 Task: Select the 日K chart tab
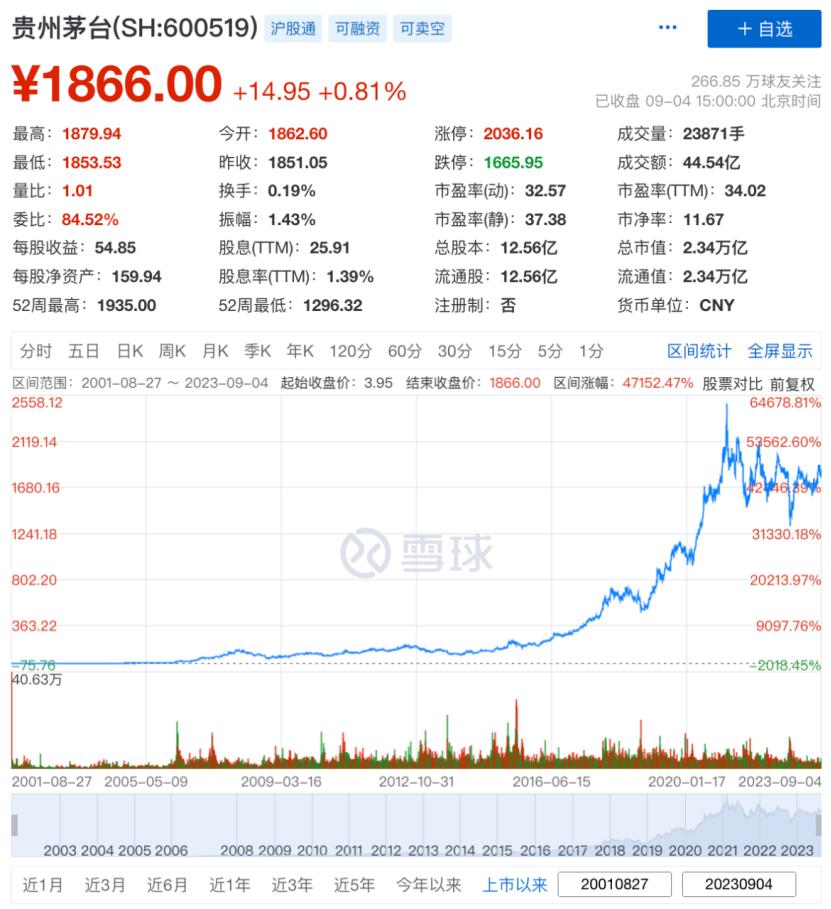tap(130, 351)
